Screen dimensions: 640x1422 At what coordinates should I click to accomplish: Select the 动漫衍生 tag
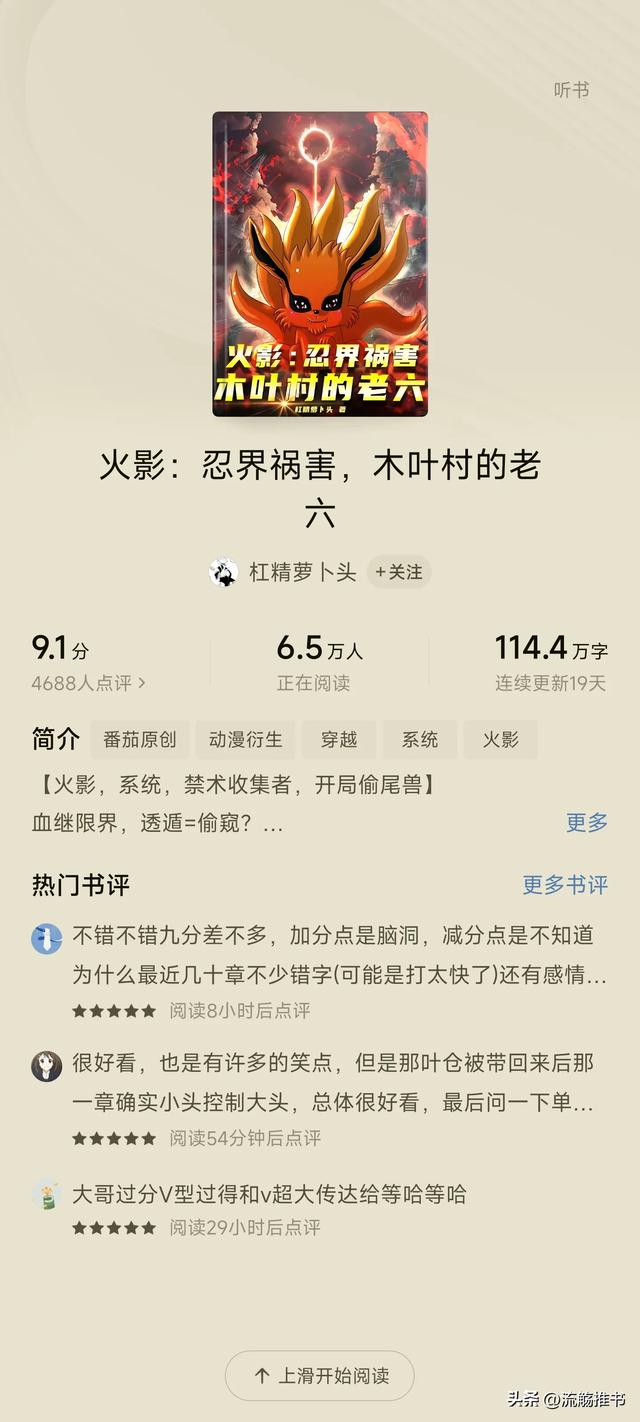pyautogui.click(x=246, y=740)
